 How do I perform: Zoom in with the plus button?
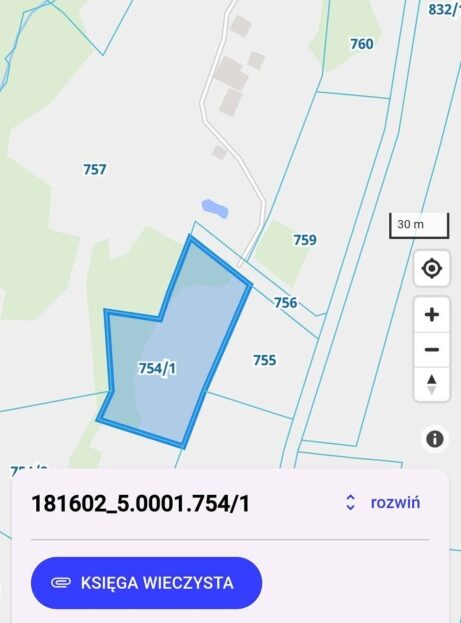[x=432, y=315]
